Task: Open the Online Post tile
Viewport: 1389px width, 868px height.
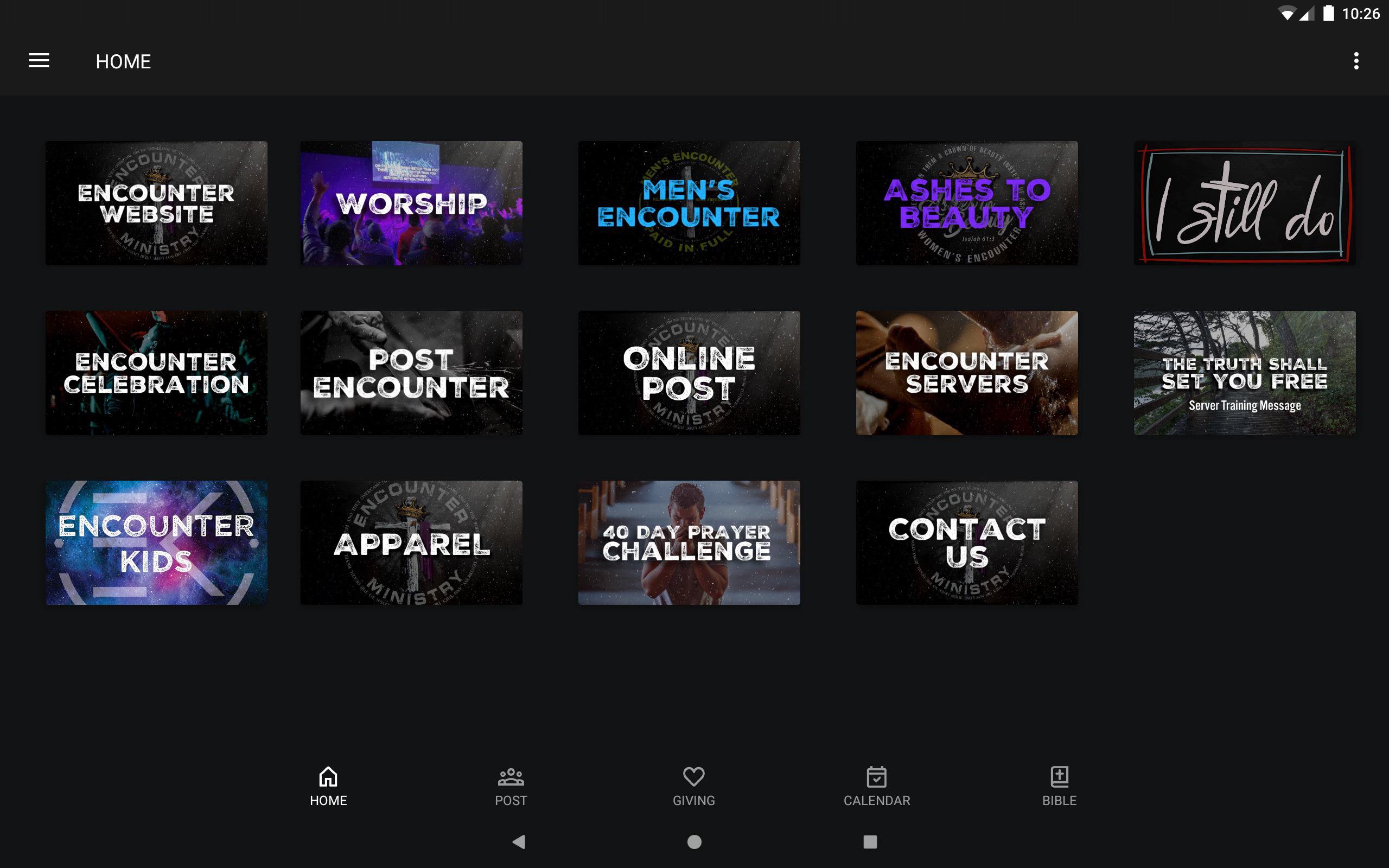Action: (x=689, y=373)
